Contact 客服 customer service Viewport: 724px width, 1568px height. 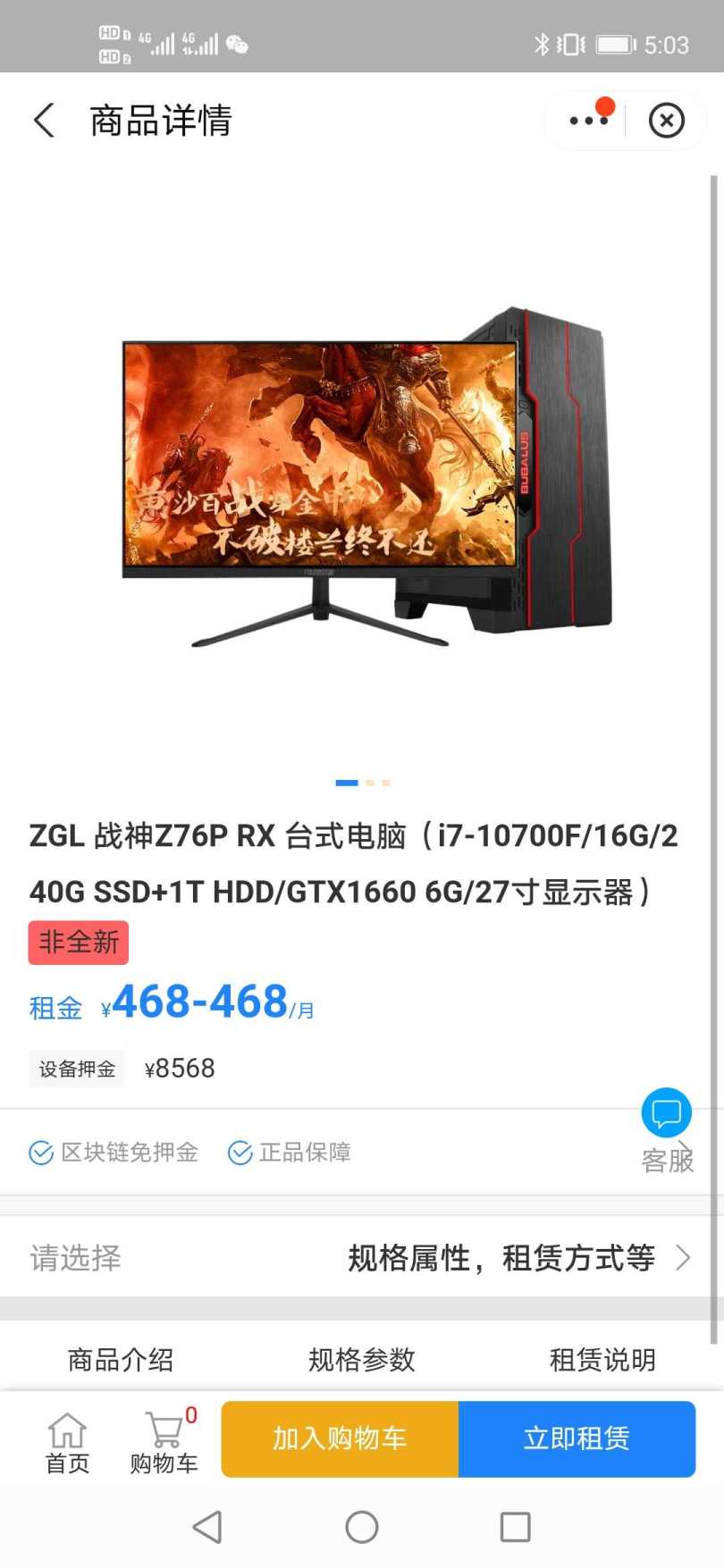666,1128
